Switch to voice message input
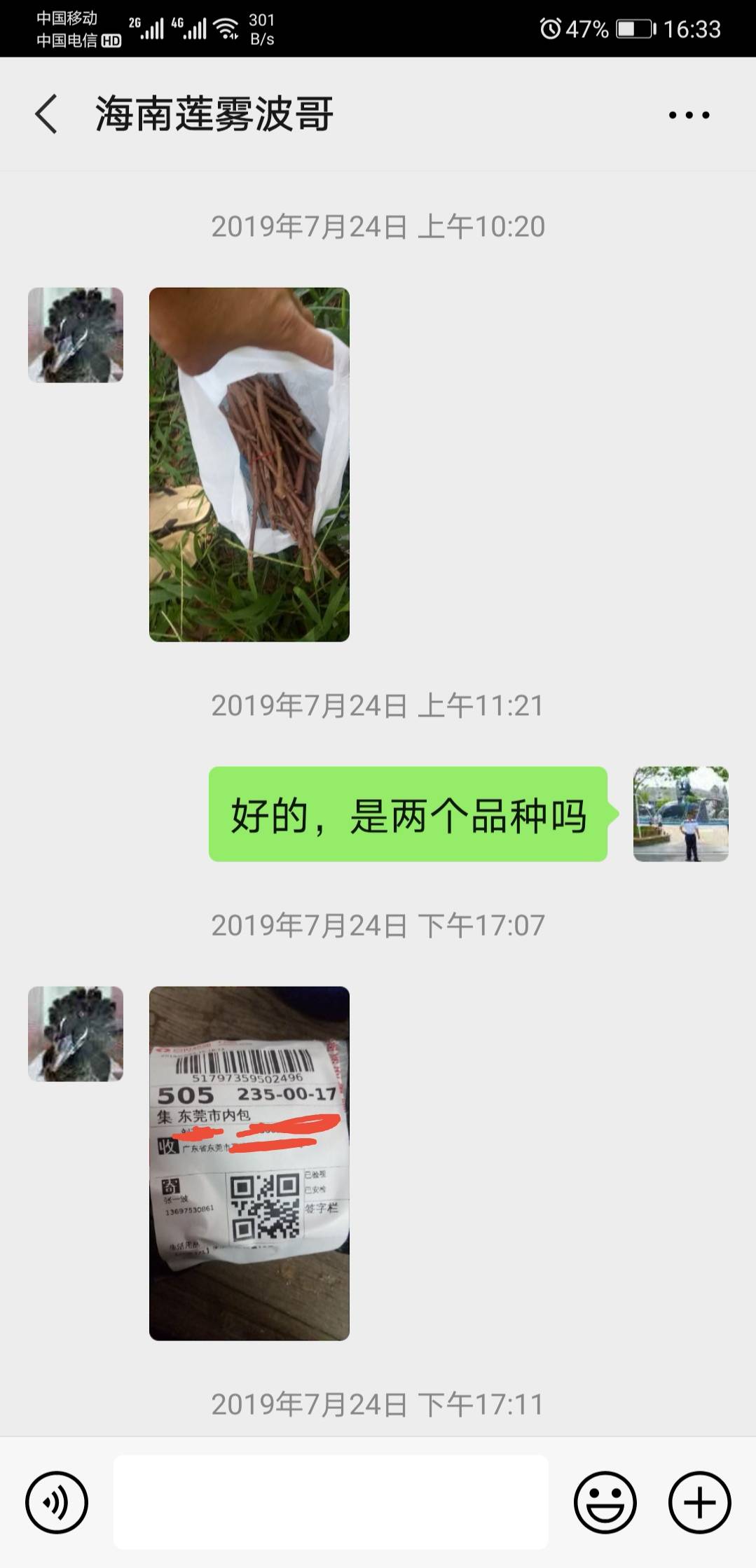The image size is (756, 1568). point(57,1502)
